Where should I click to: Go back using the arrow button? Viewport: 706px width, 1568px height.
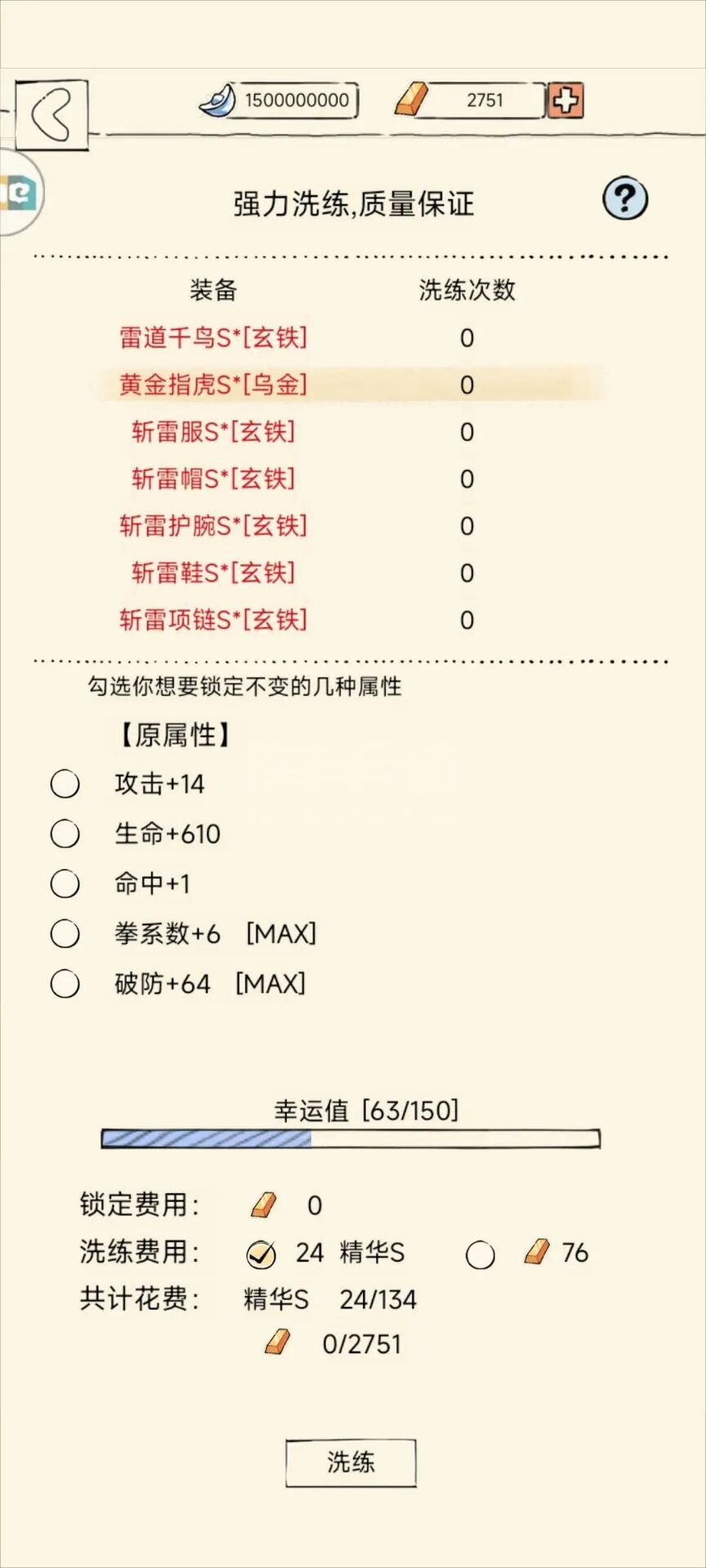pyautogui.click(x=51, y=114)
